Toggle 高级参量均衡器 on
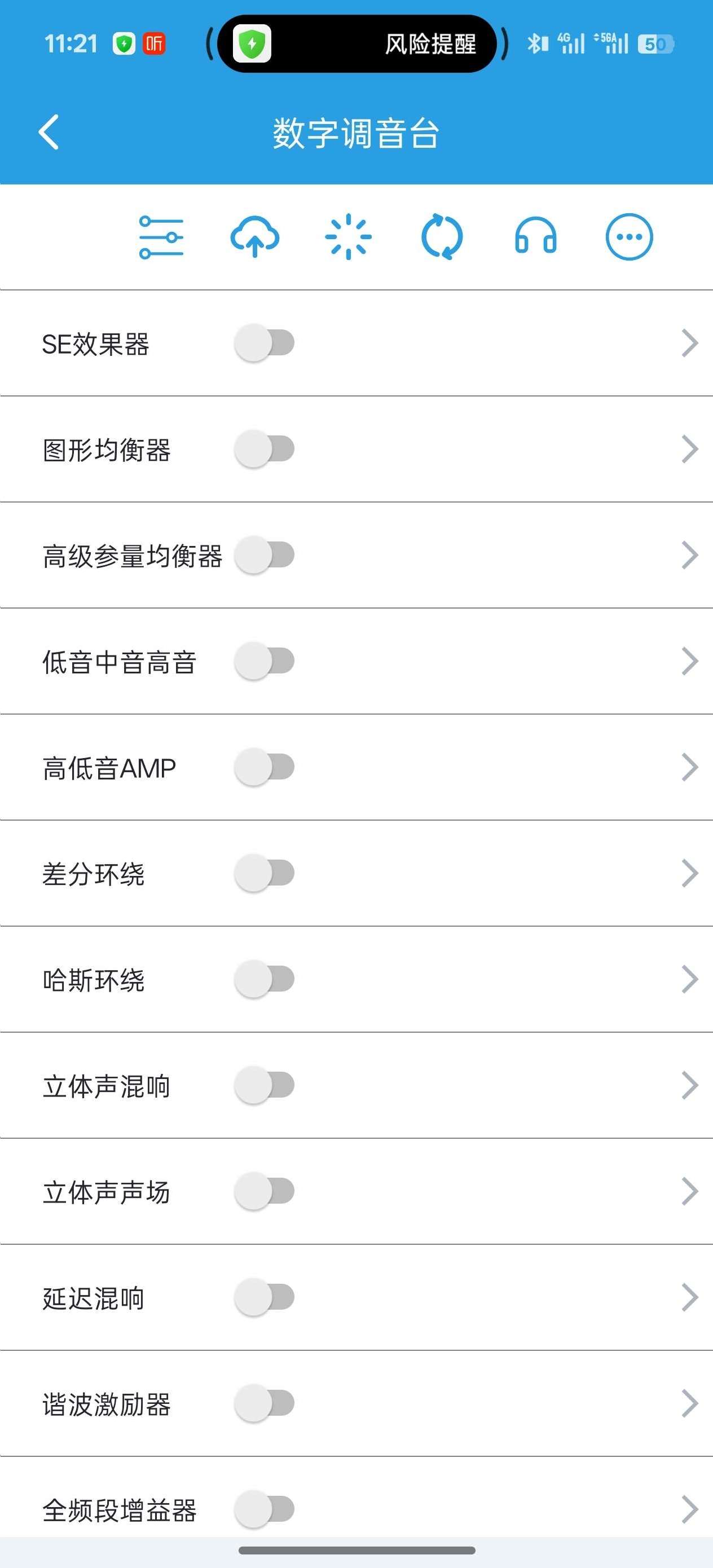713x1568 pixels. pos(265,555)
